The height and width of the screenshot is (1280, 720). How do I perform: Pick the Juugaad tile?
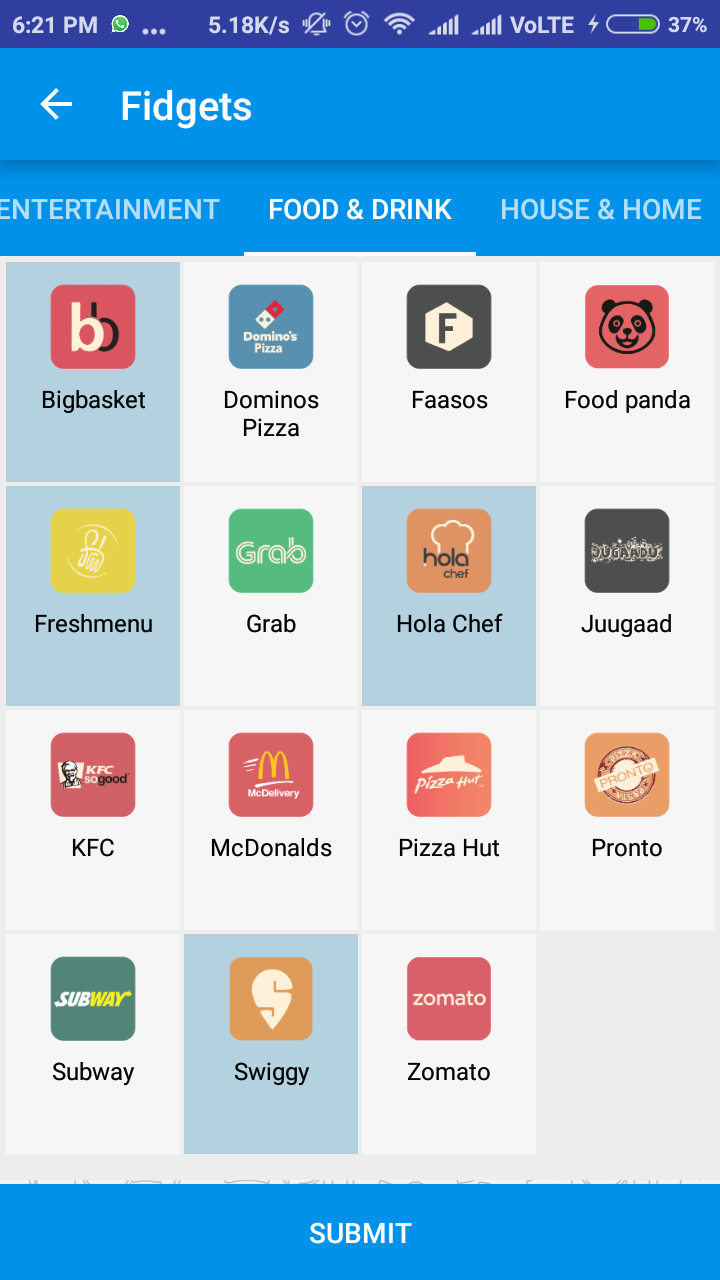point(627,596)
